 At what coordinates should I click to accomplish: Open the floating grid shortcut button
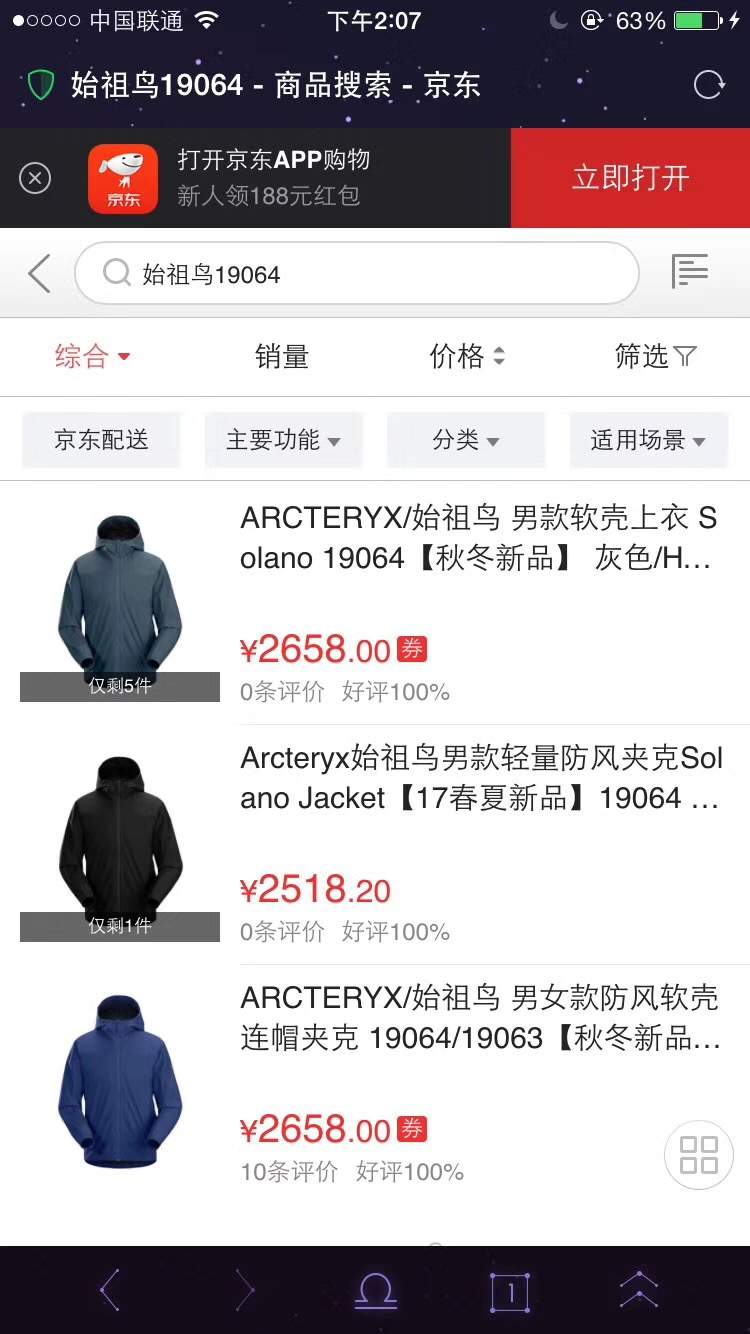point(698,1154)
